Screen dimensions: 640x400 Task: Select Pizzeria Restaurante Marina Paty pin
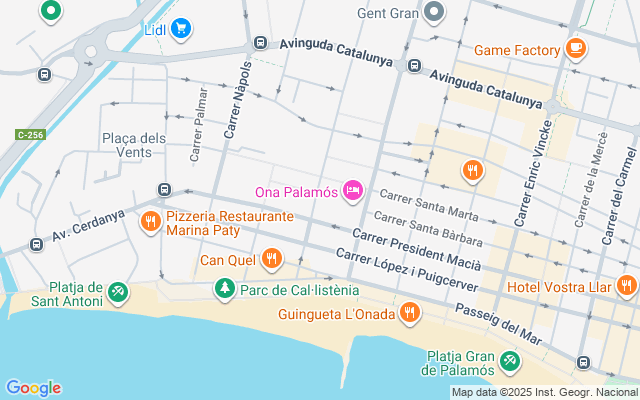(151, 221)
